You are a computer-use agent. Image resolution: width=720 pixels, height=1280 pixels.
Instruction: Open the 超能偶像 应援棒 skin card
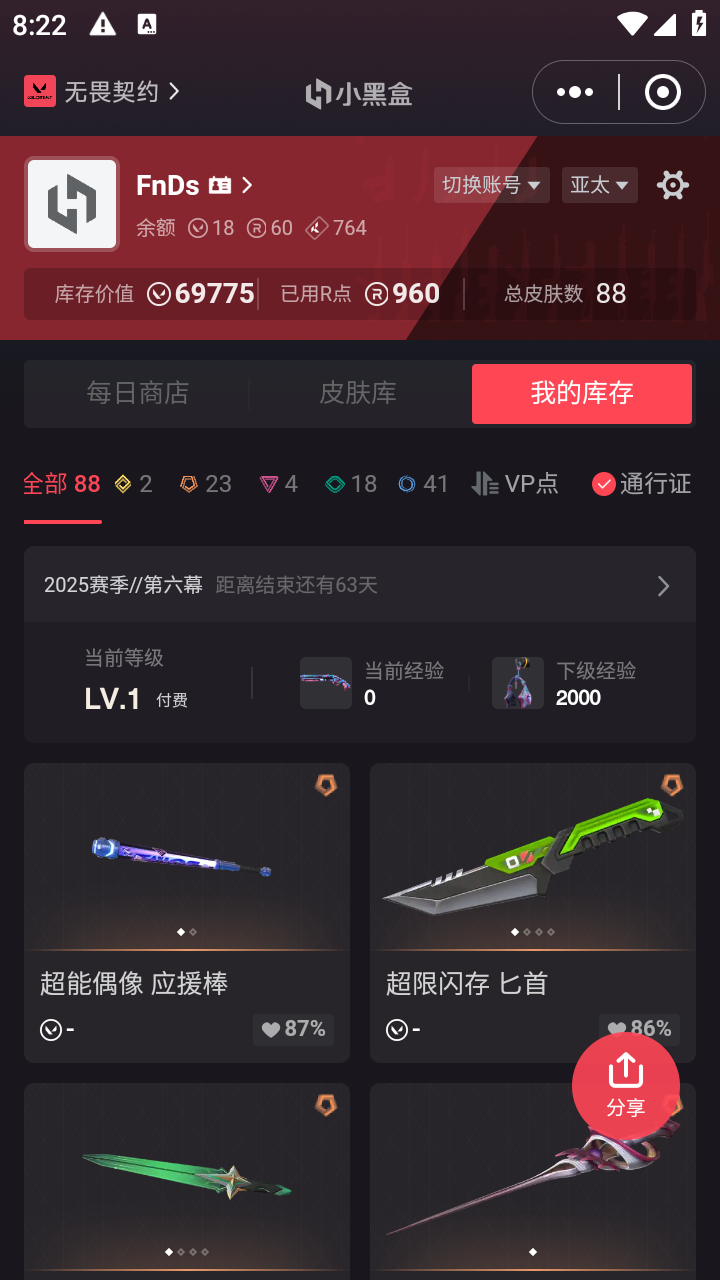(x=187, y=912)
